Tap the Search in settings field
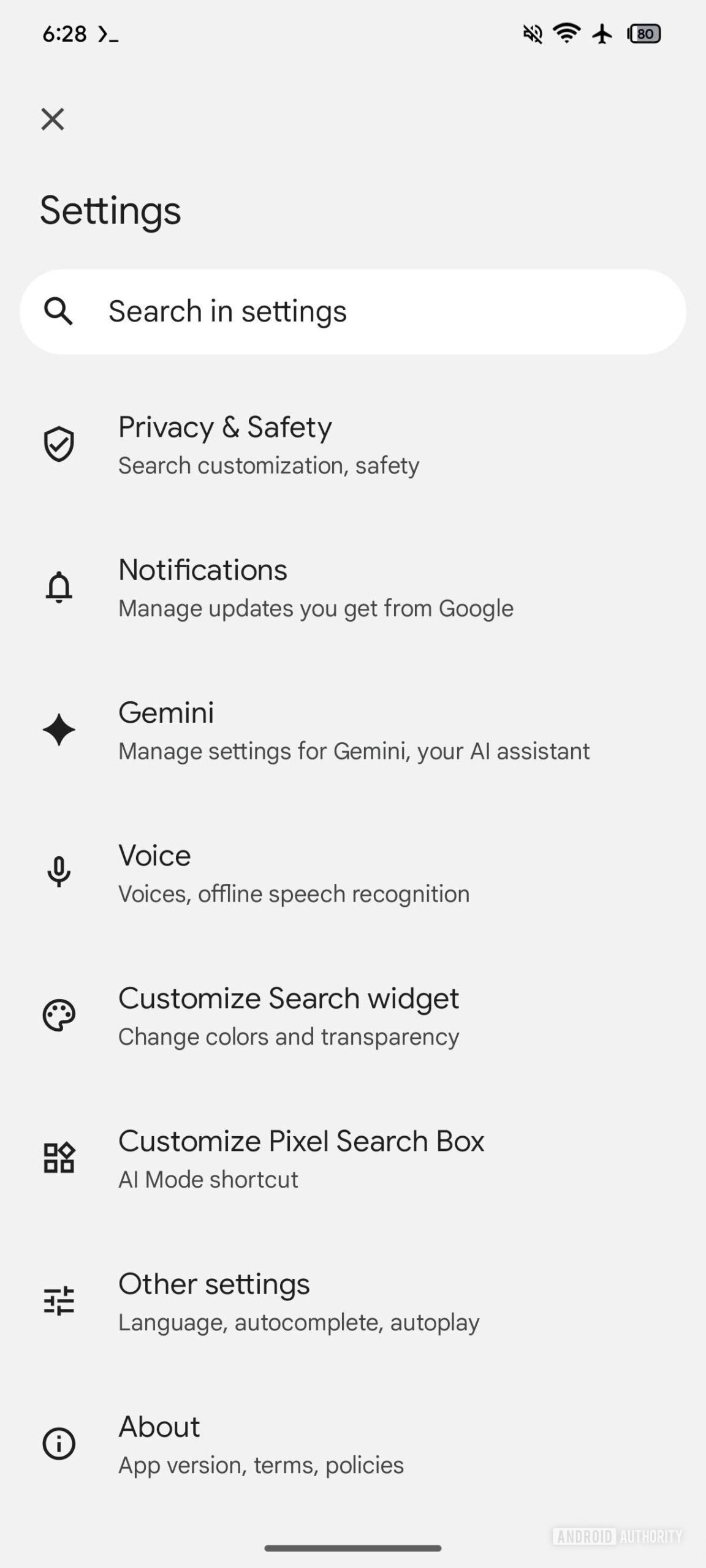Viewport: 706px width, 1568px height. 352,312
